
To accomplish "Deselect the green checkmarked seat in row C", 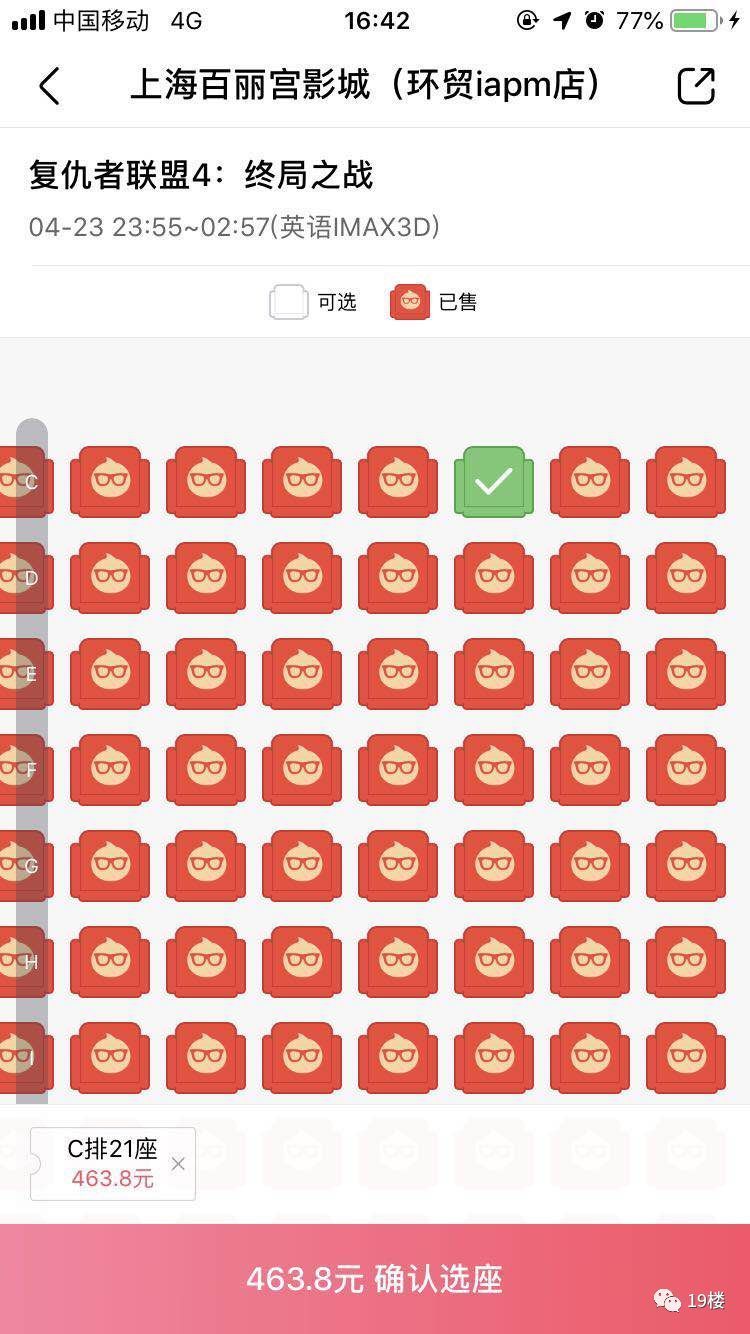I will click(x=493, y=482).
